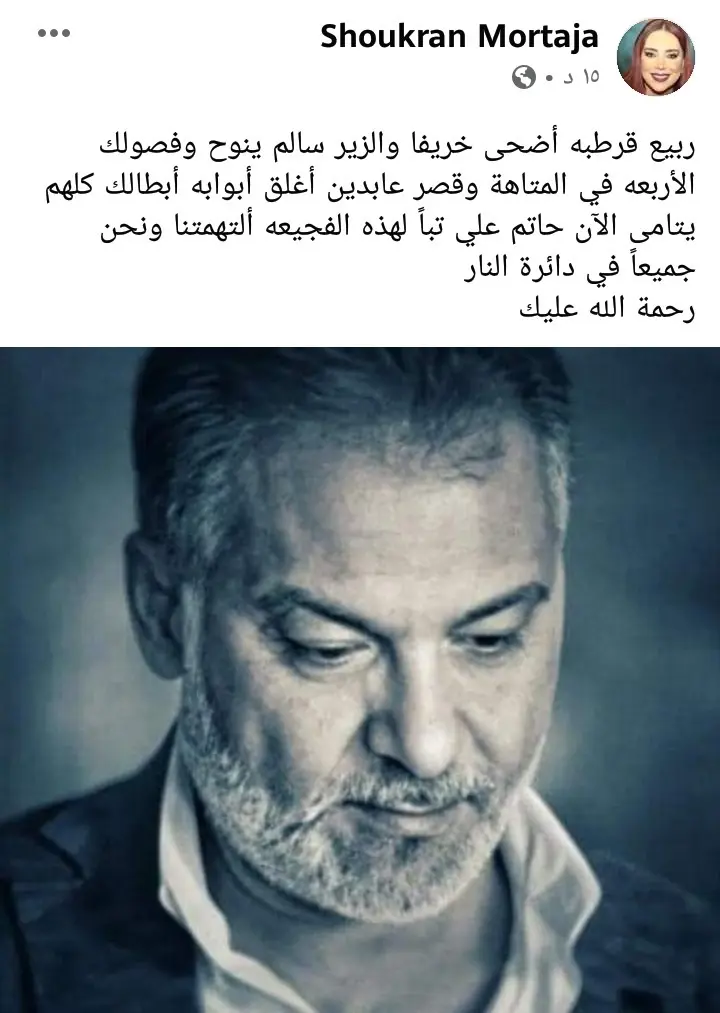The width and height of the screenshot is (720, 1013).
Task: View the post's black-and-white photo
Action: pyautogui.click(x=360, y=680)
